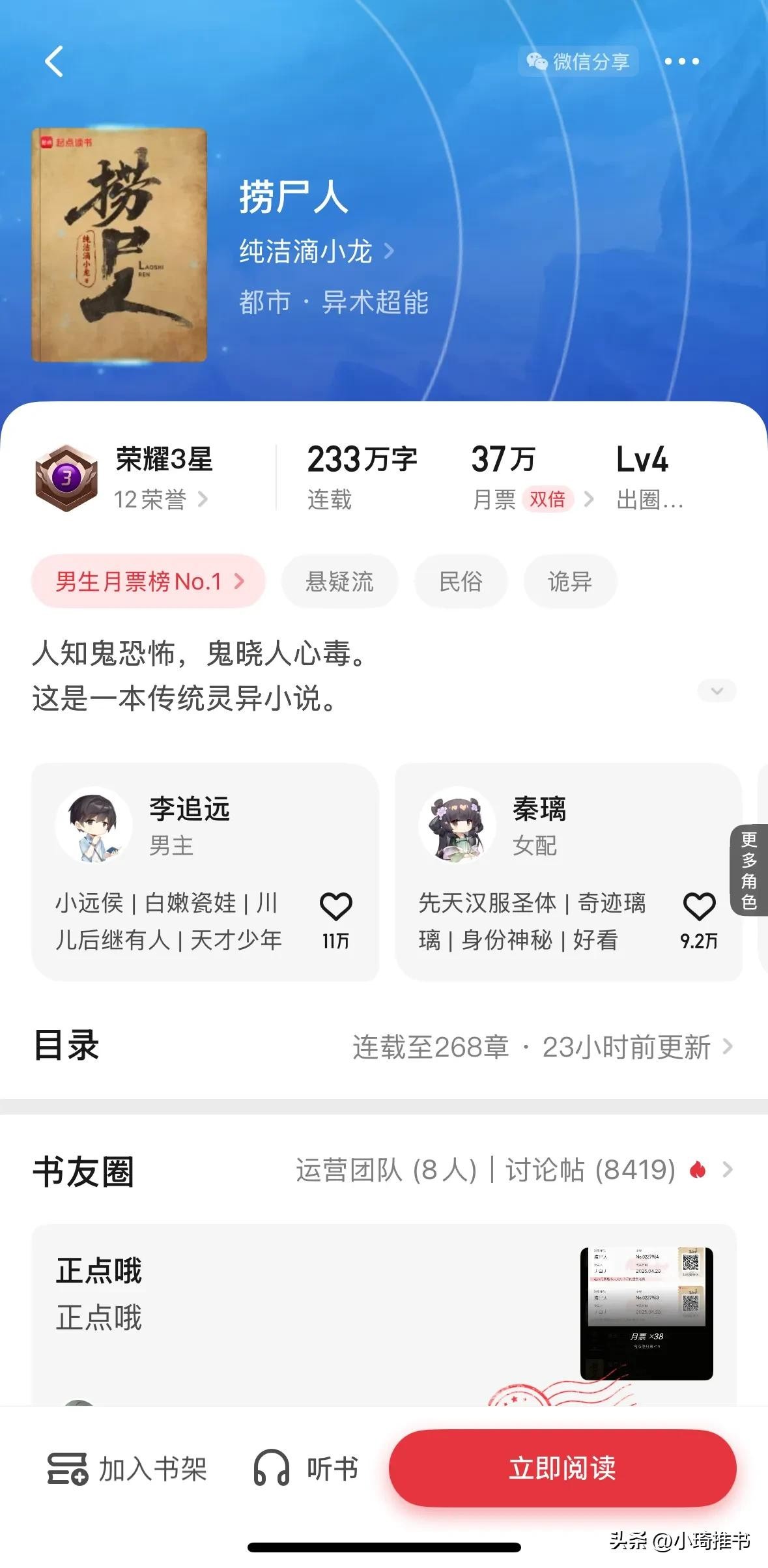Select the 民俗 tag chip

461,581
